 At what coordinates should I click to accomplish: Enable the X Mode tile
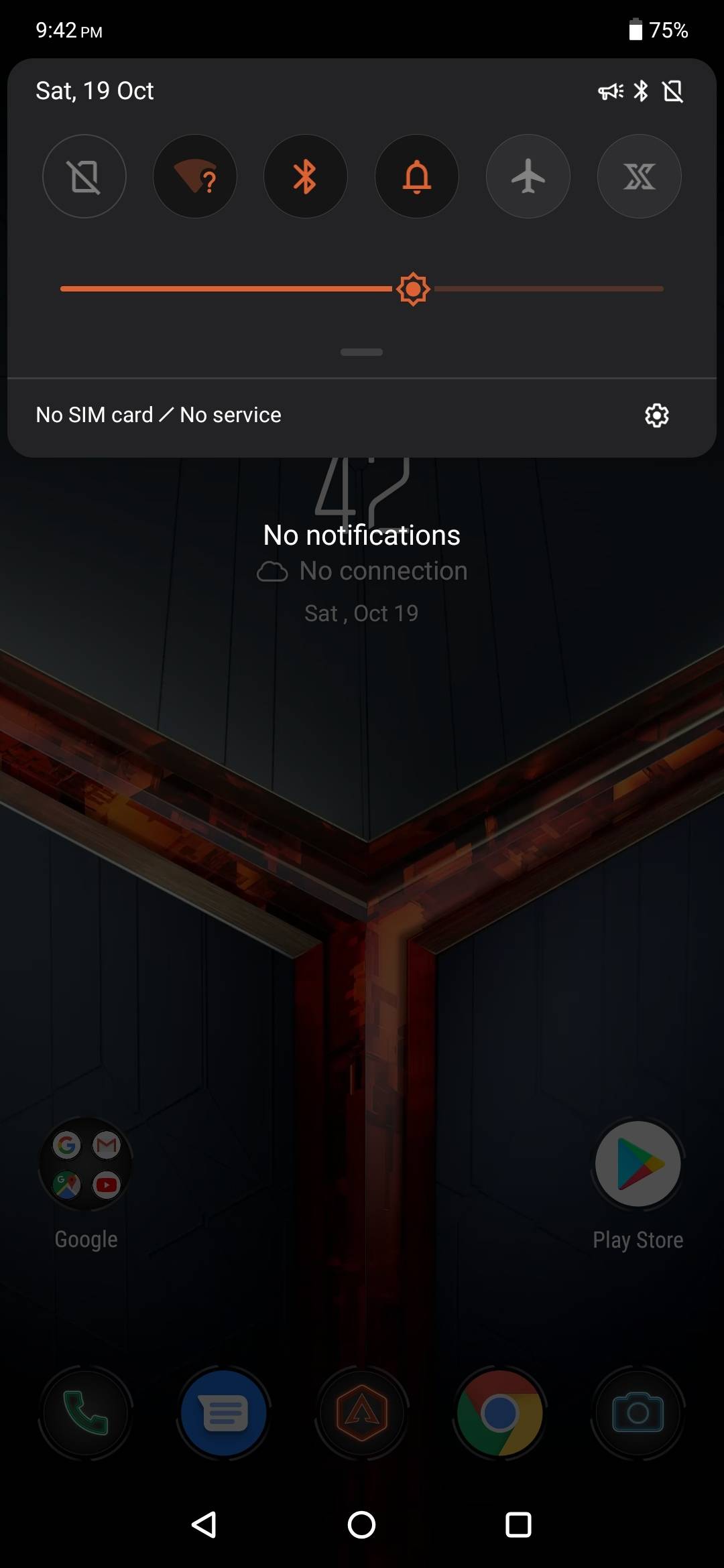click(x=639, y=177)
